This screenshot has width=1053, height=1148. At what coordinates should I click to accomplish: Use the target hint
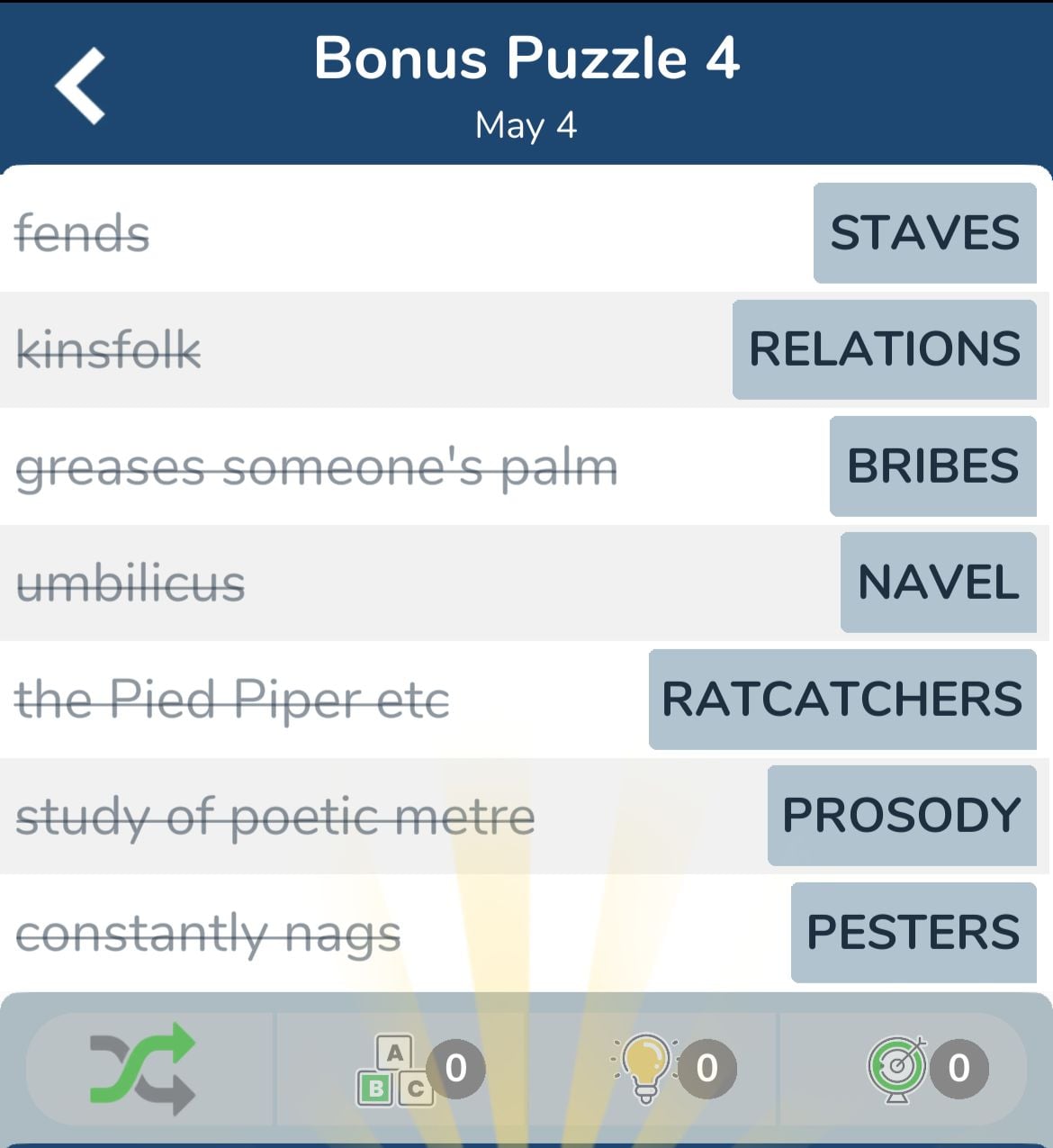[897, 1069]
